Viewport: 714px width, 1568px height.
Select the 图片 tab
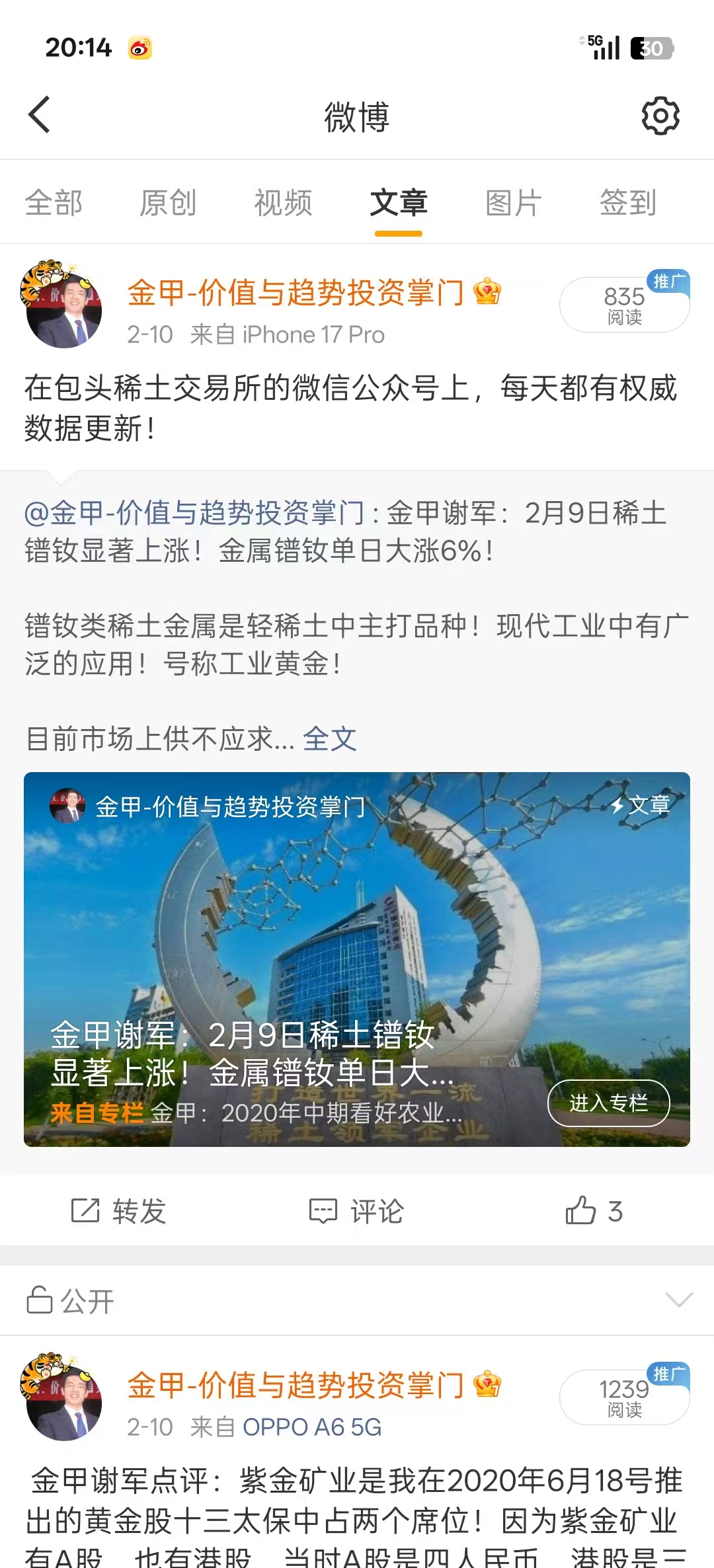pyautogui.click(x=513, y=202)
